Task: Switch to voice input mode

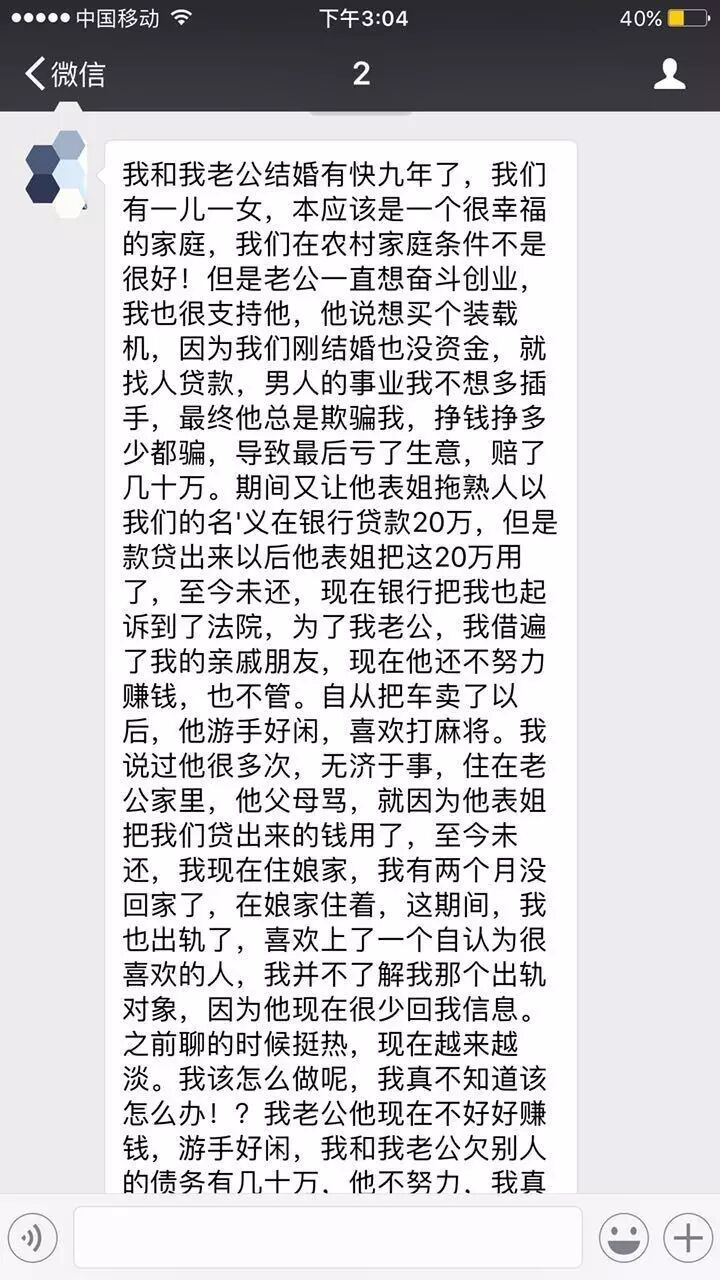Action: click(32, 1237)
